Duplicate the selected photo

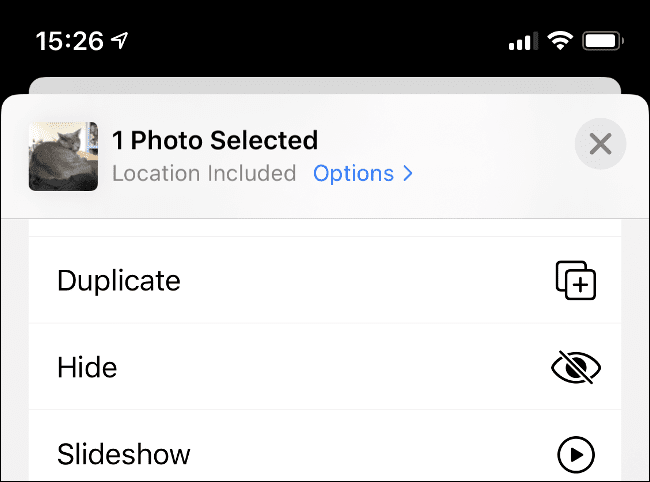coord(325,281)
